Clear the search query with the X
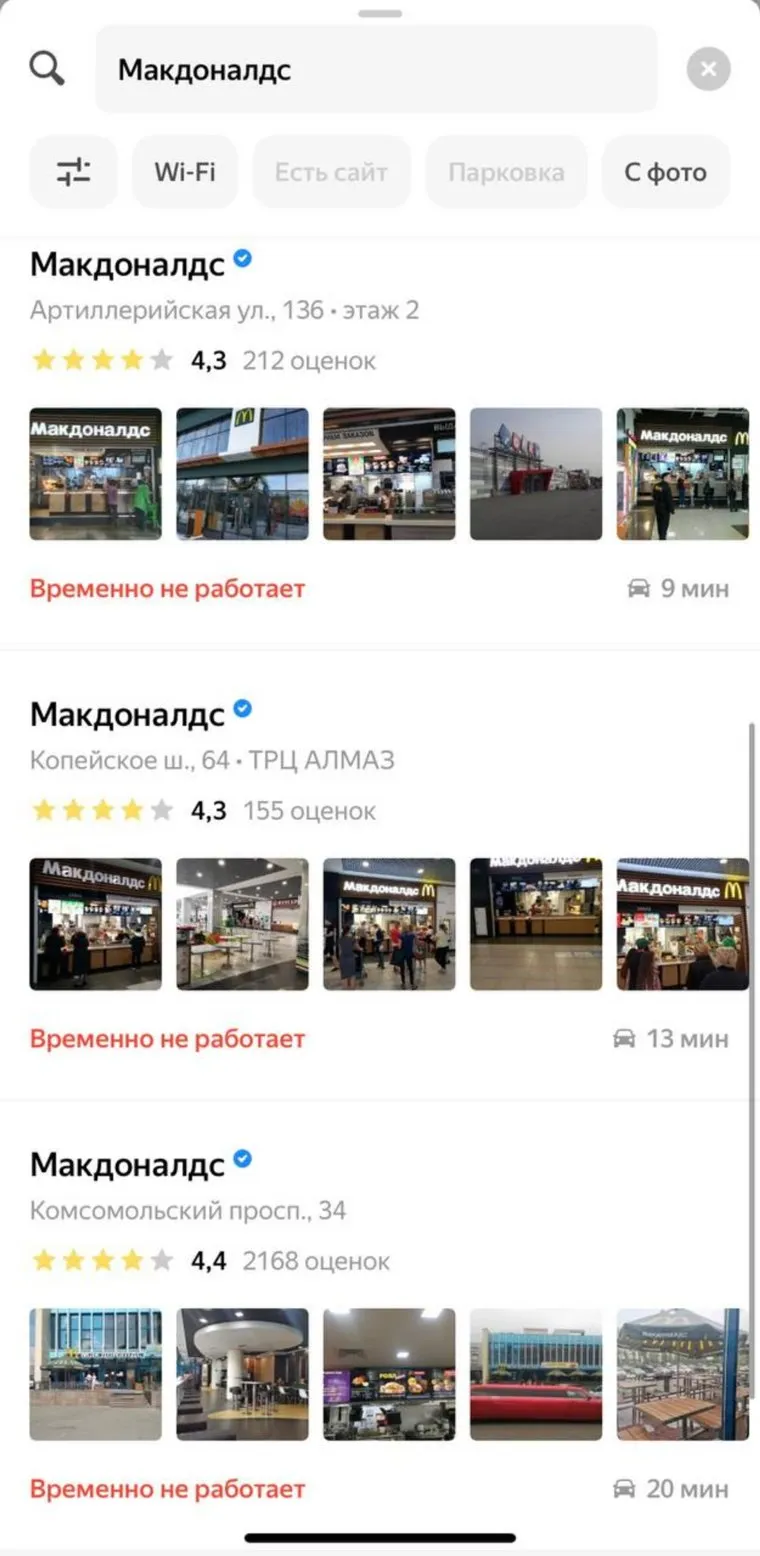Image resolution: width=760 pixels, height=1556 pixels. coord(708,70)
